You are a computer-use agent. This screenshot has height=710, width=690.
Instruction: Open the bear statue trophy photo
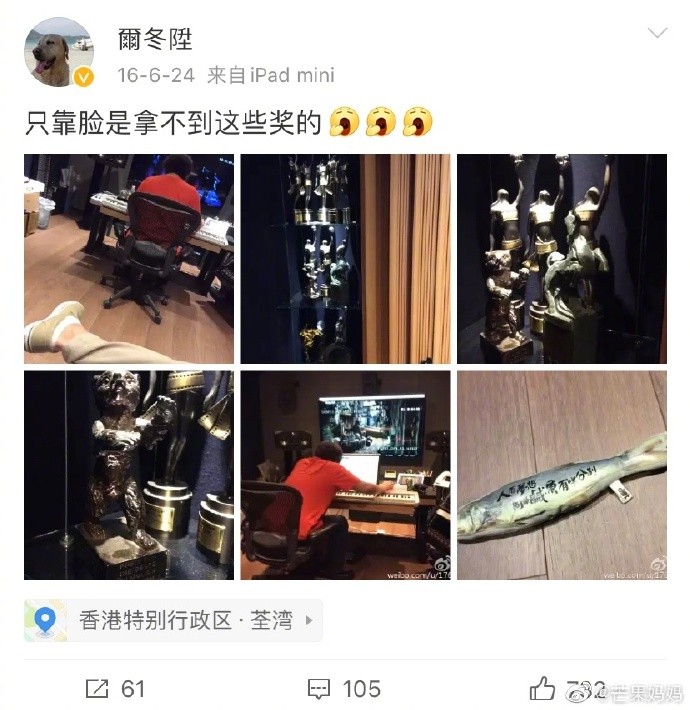click(x=129, y=475)
